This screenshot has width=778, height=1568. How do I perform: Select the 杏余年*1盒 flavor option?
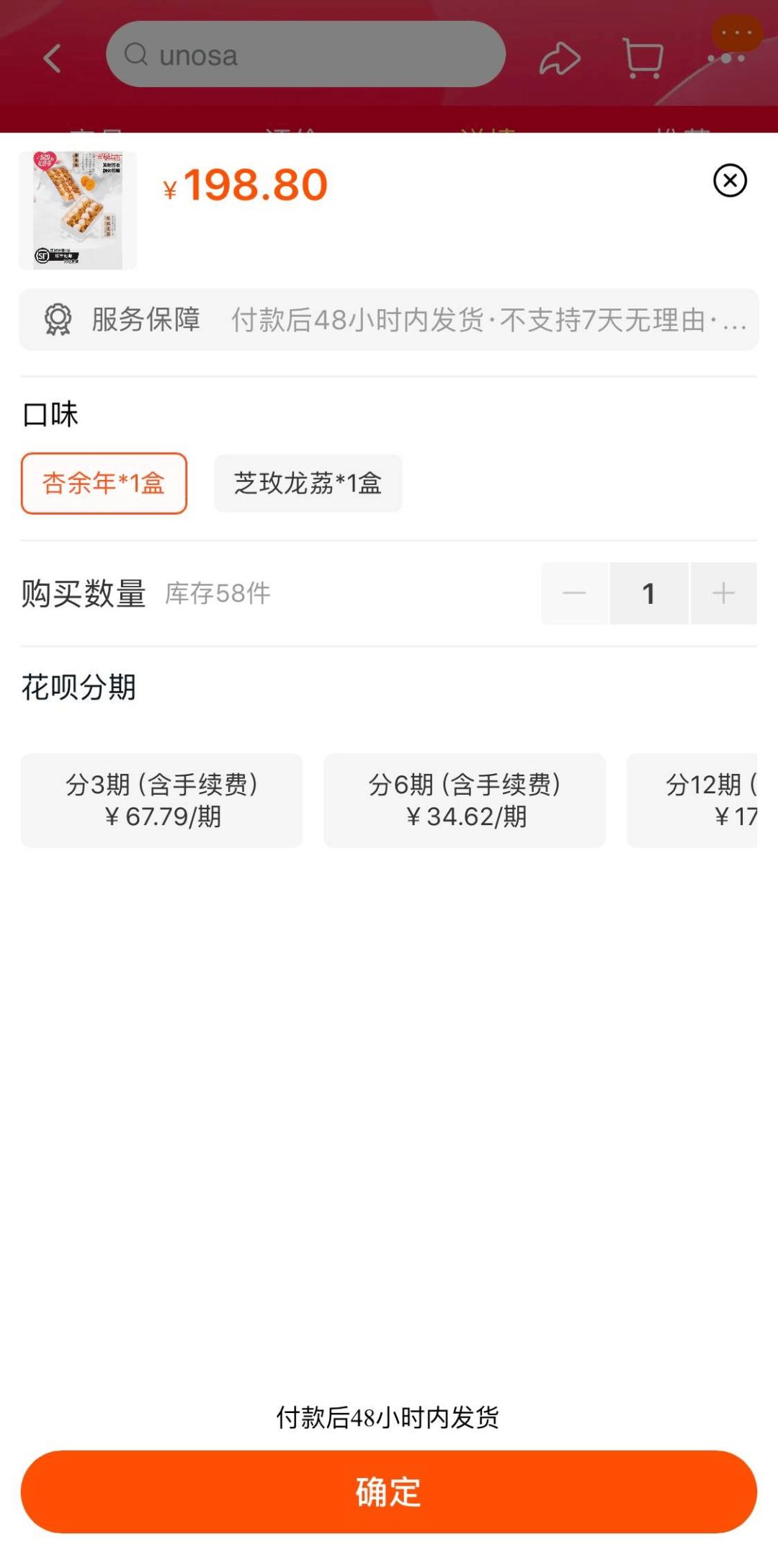coord(103,484)
